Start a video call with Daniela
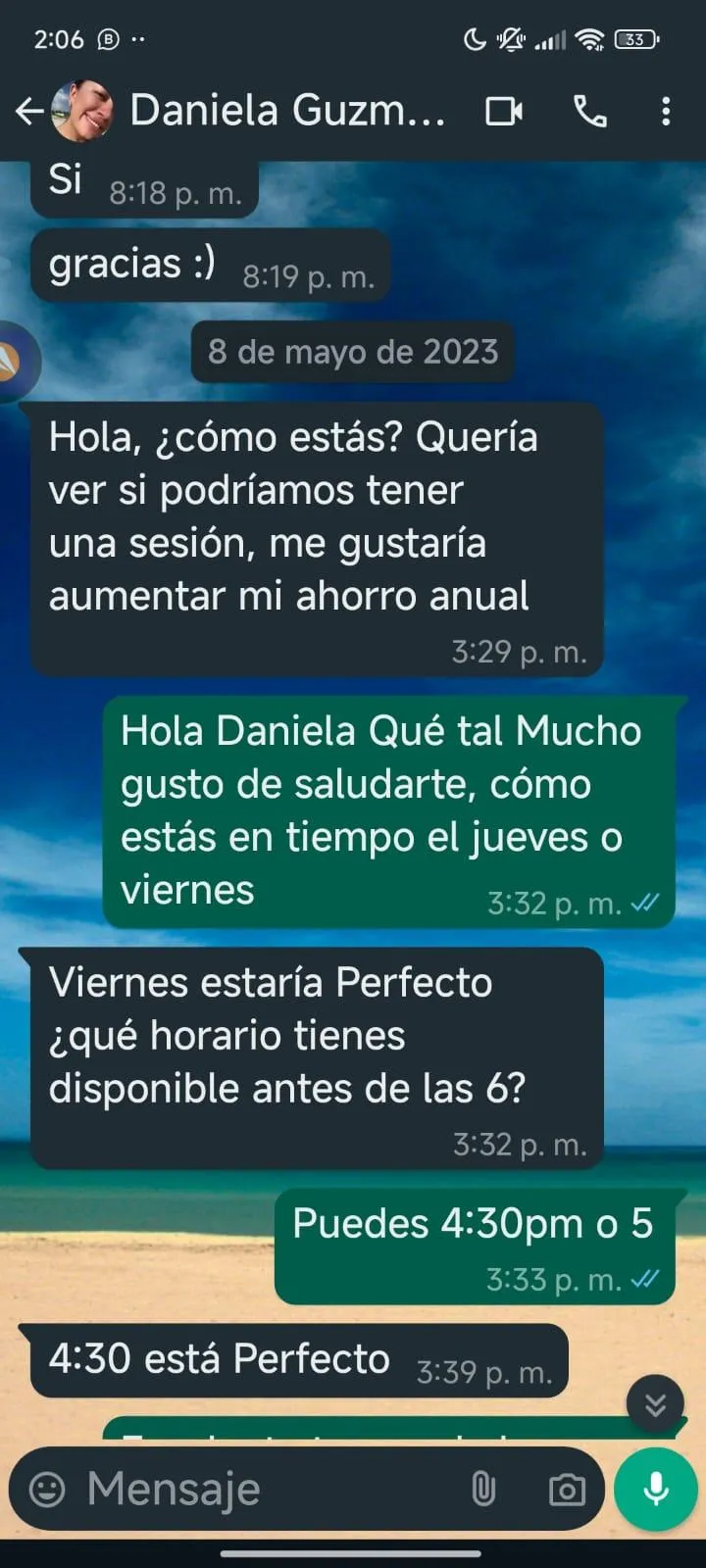Viewport: 706px width, 1568px height. click(504, 112)
